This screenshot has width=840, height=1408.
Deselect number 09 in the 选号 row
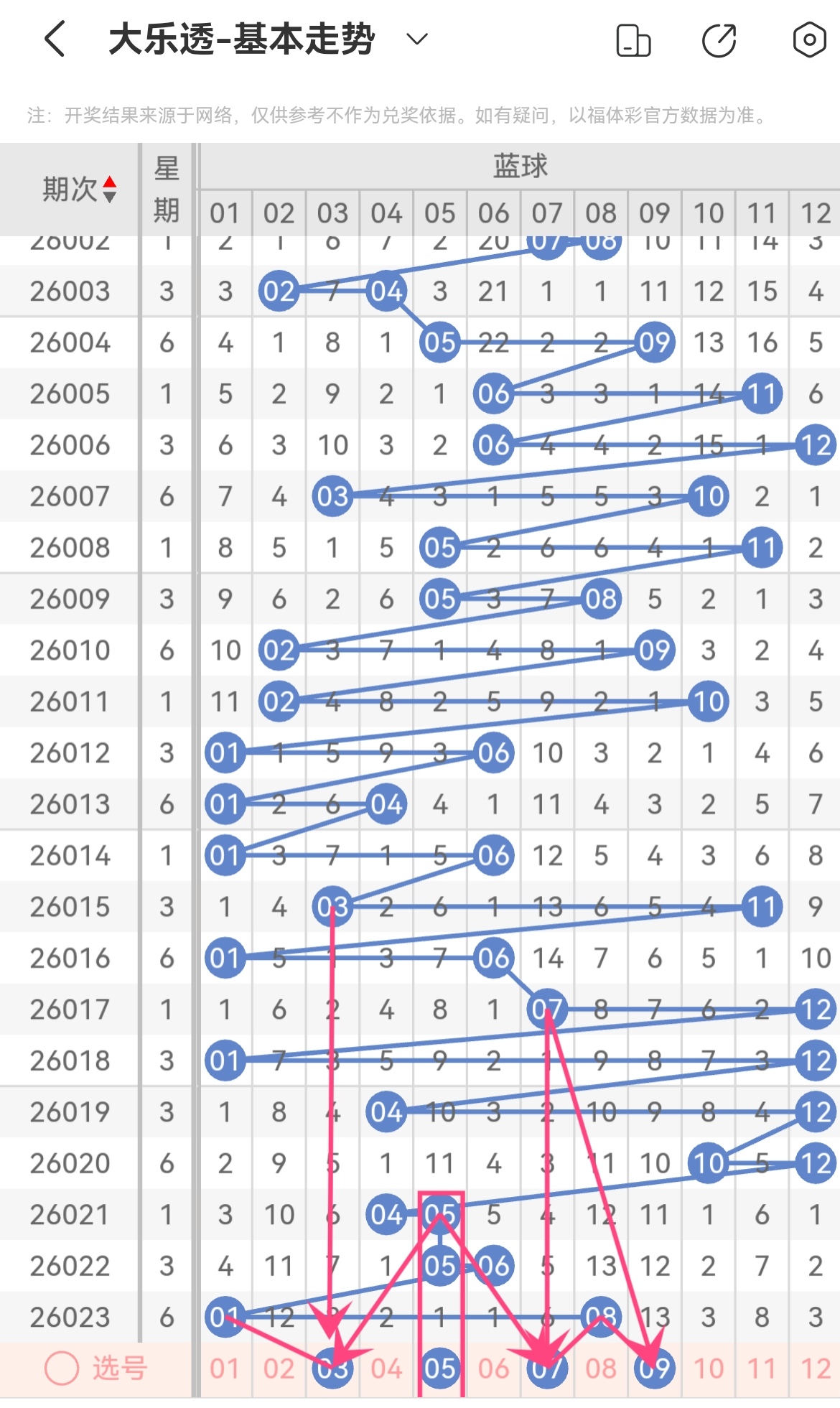(655, 1369)
